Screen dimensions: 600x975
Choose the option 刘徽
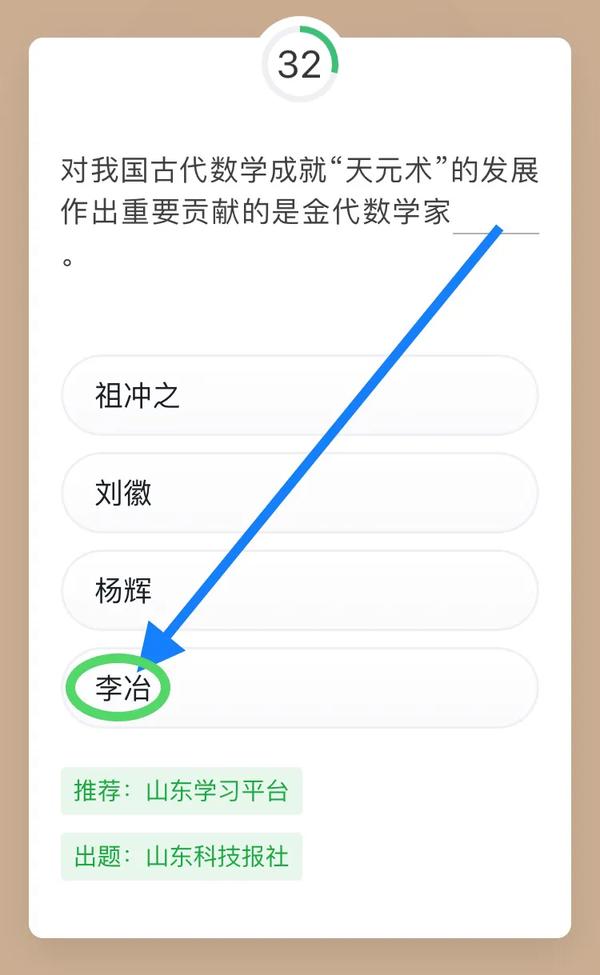(x=300, y=493)
